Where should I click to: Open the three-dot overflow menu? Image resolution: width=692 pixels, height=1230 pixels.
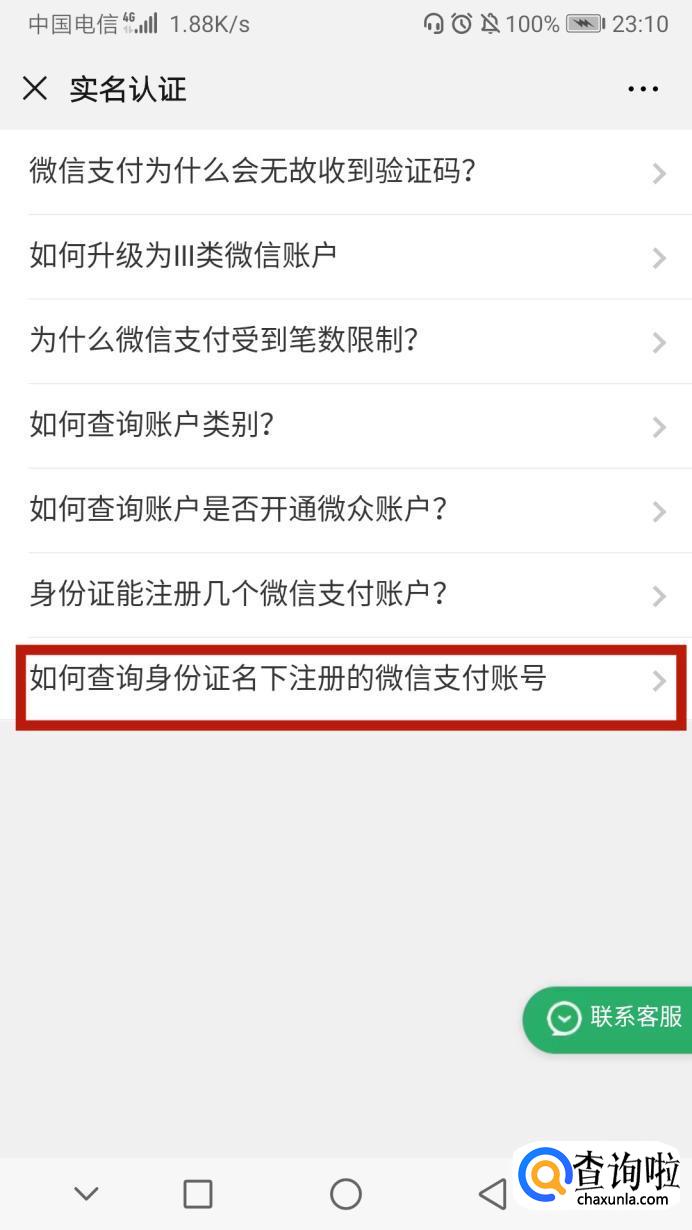(x=643, y=89)
